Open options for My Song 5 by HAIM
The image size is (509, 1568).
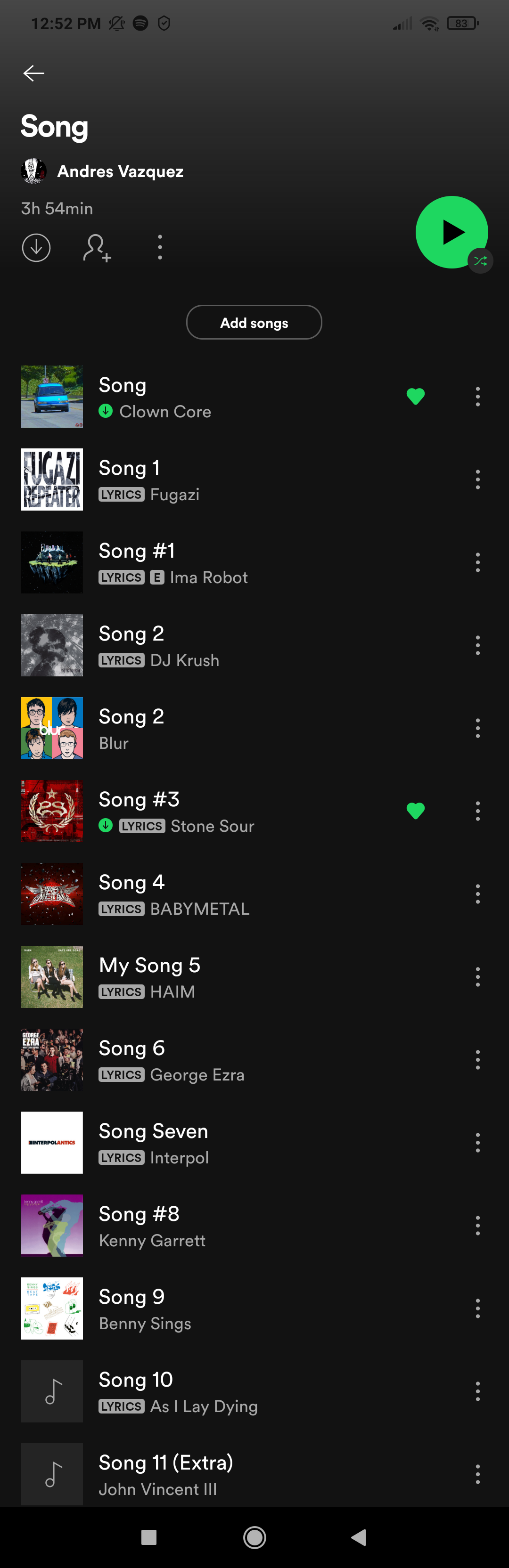pyautogui.click(x=477, y=976)
